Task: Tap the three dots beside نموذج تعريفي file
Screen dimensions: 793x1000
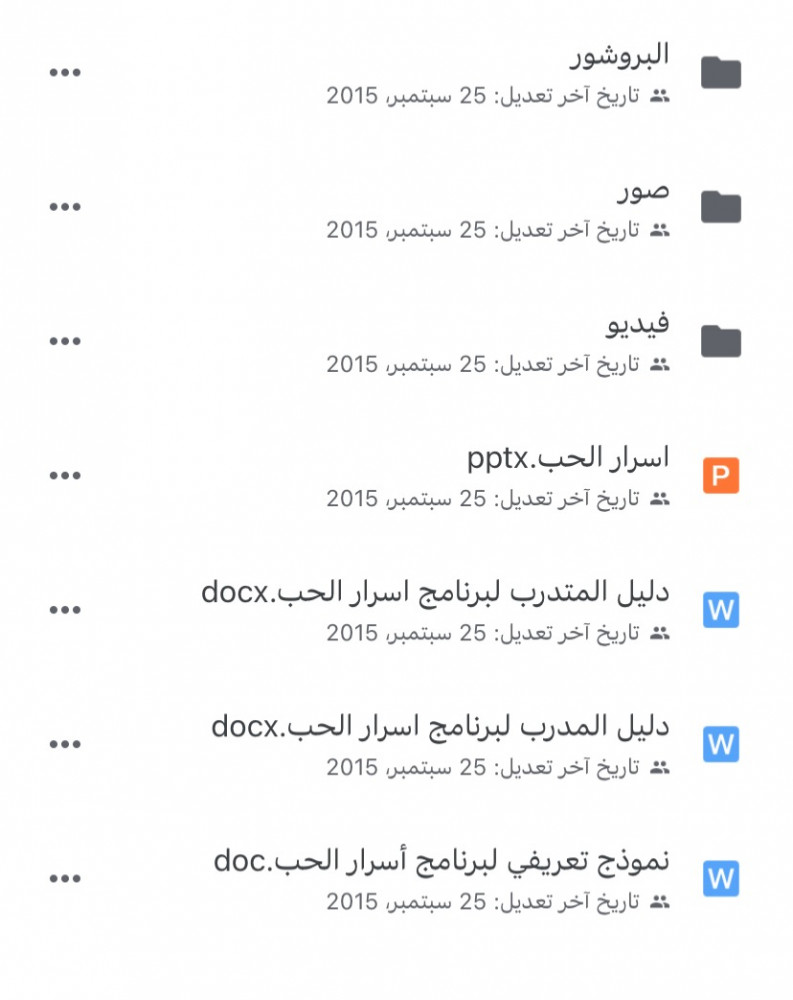Action: tap(65, 878)
